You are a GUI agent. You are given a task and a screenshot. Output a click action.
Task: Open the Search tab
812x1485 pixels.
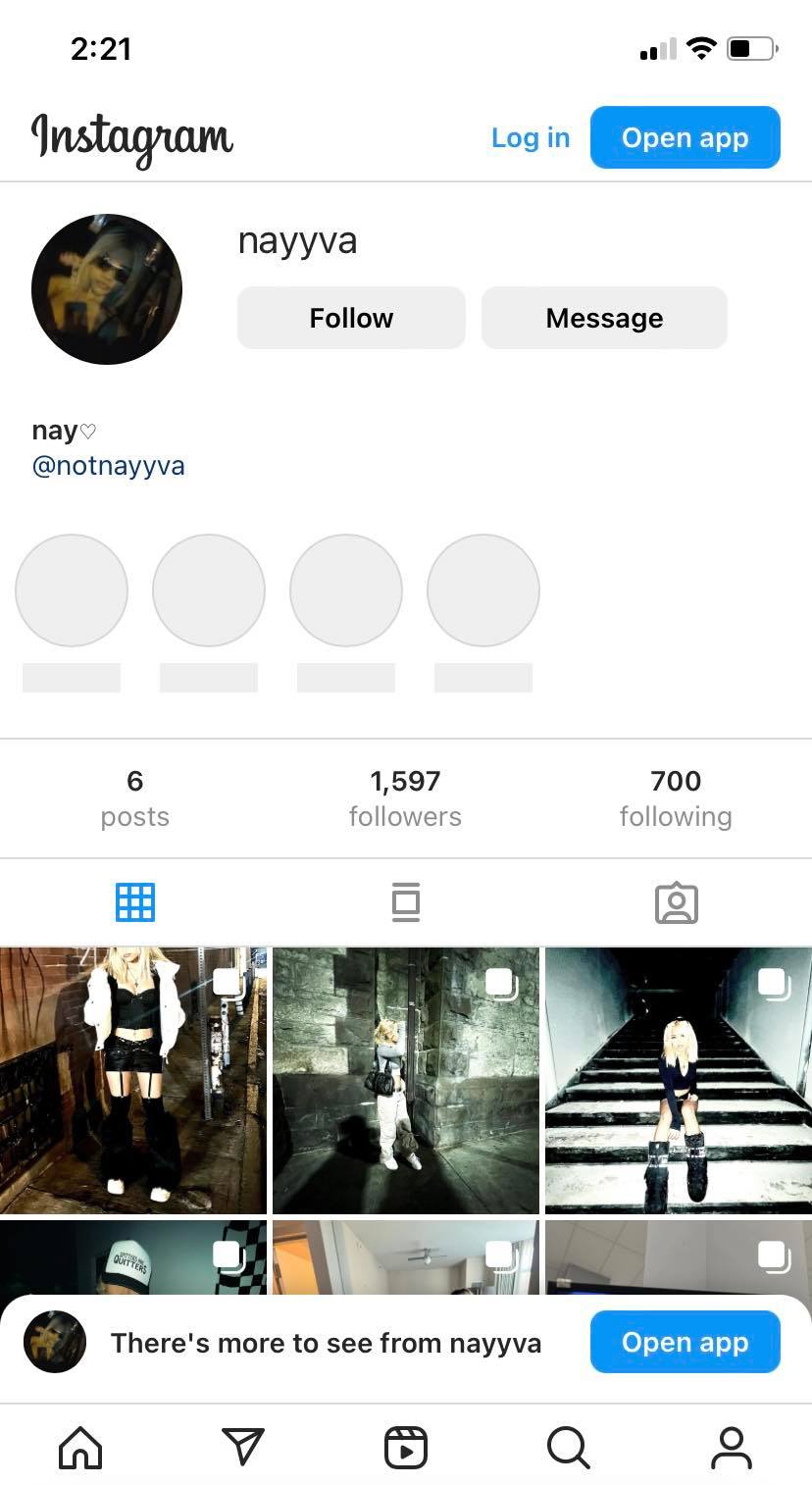(568, 1447)
